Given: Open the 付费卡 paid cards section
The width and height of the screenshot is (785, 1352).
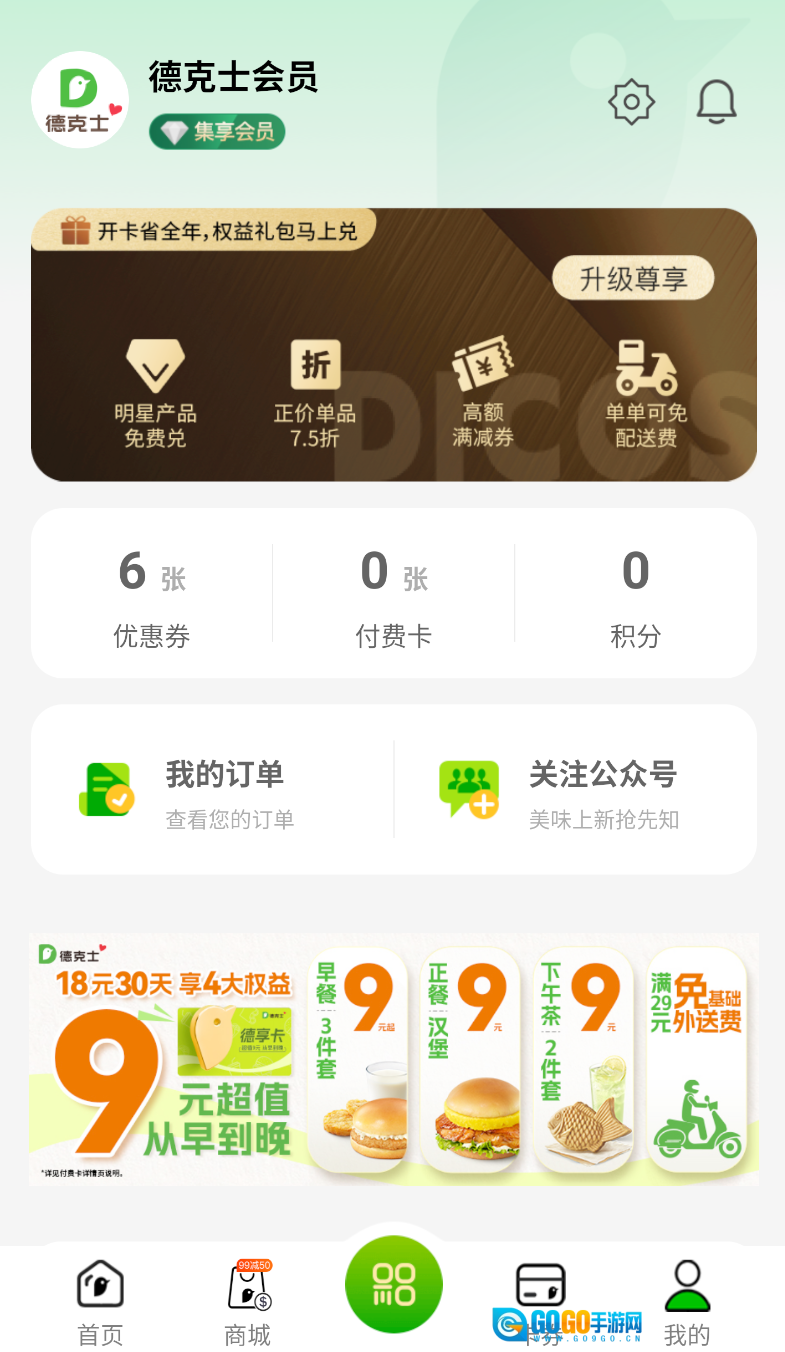Looking at the screenshot, I should click(394, 595).
